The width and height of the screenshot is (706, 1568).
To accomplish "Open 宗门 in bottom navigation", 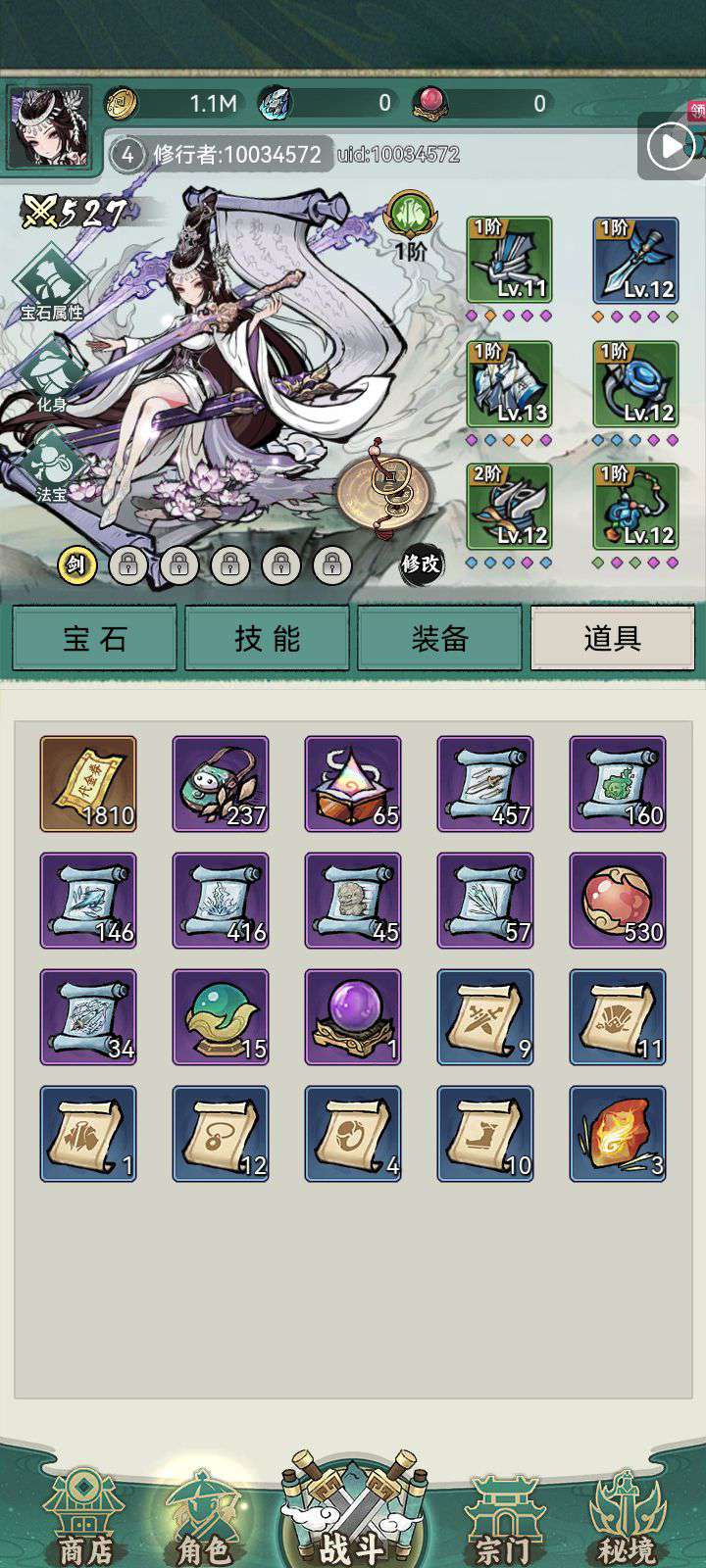I will click(502, 1517).
